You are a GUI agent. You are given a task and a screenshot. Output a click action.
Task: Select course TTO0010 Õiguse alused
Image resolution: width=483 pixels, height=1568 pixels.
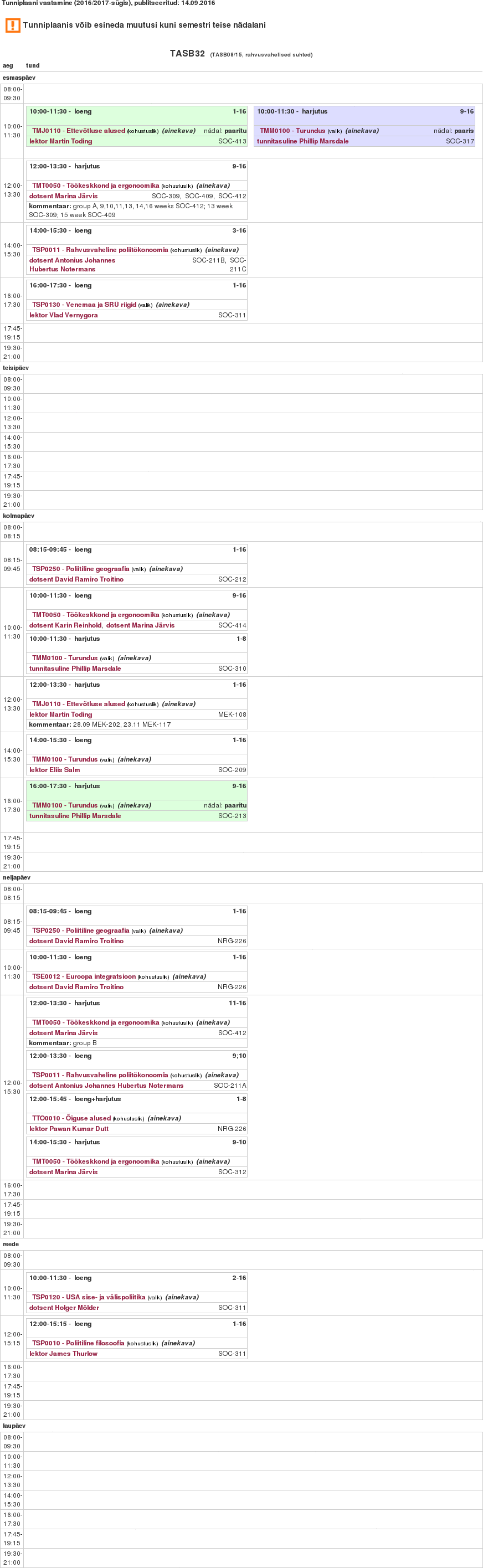tap(71, 1118)
